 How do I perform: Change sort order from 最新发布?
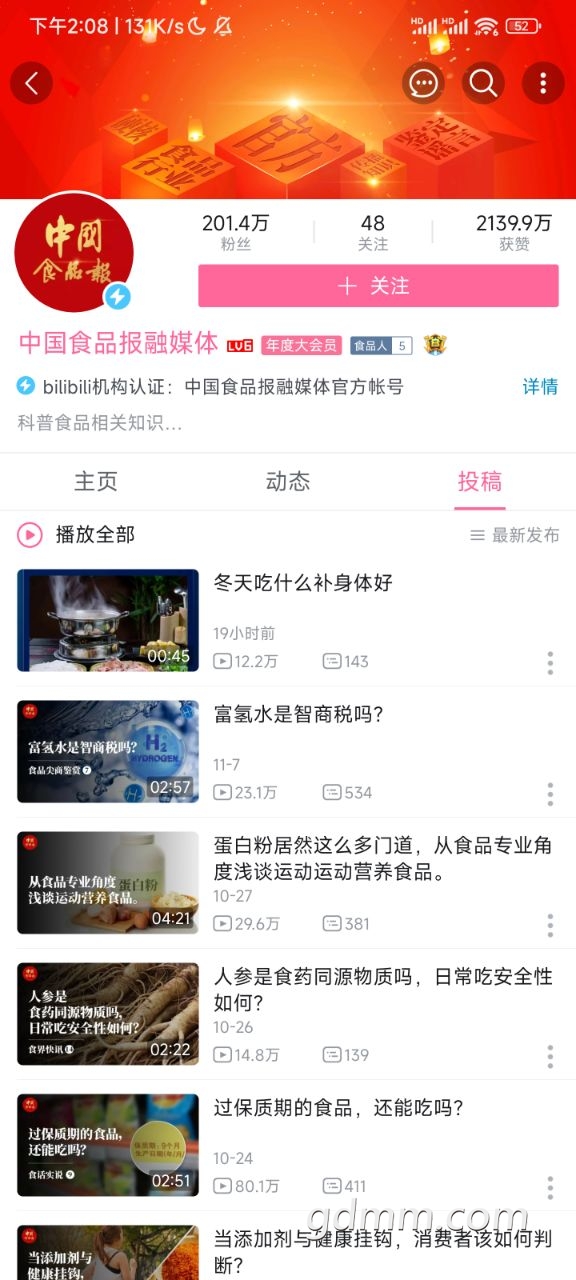[x=515, y=536]
